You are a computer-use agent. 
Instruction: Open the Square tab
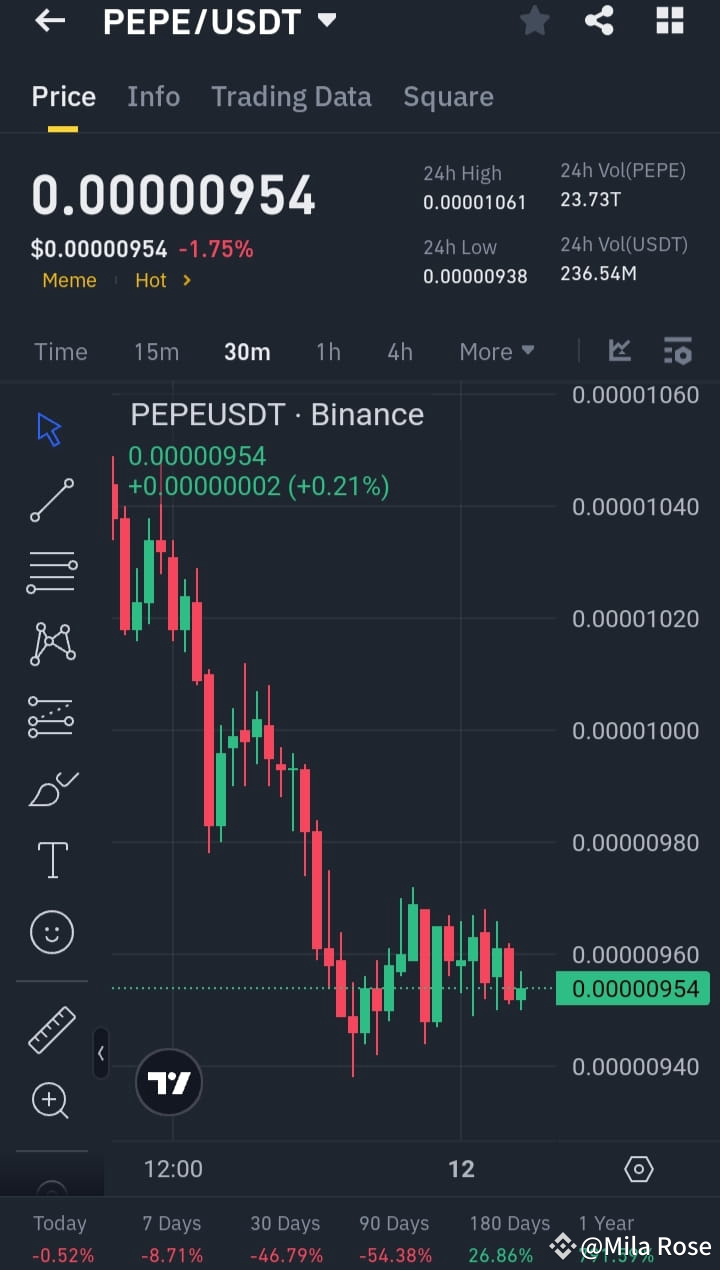[448, 96]
